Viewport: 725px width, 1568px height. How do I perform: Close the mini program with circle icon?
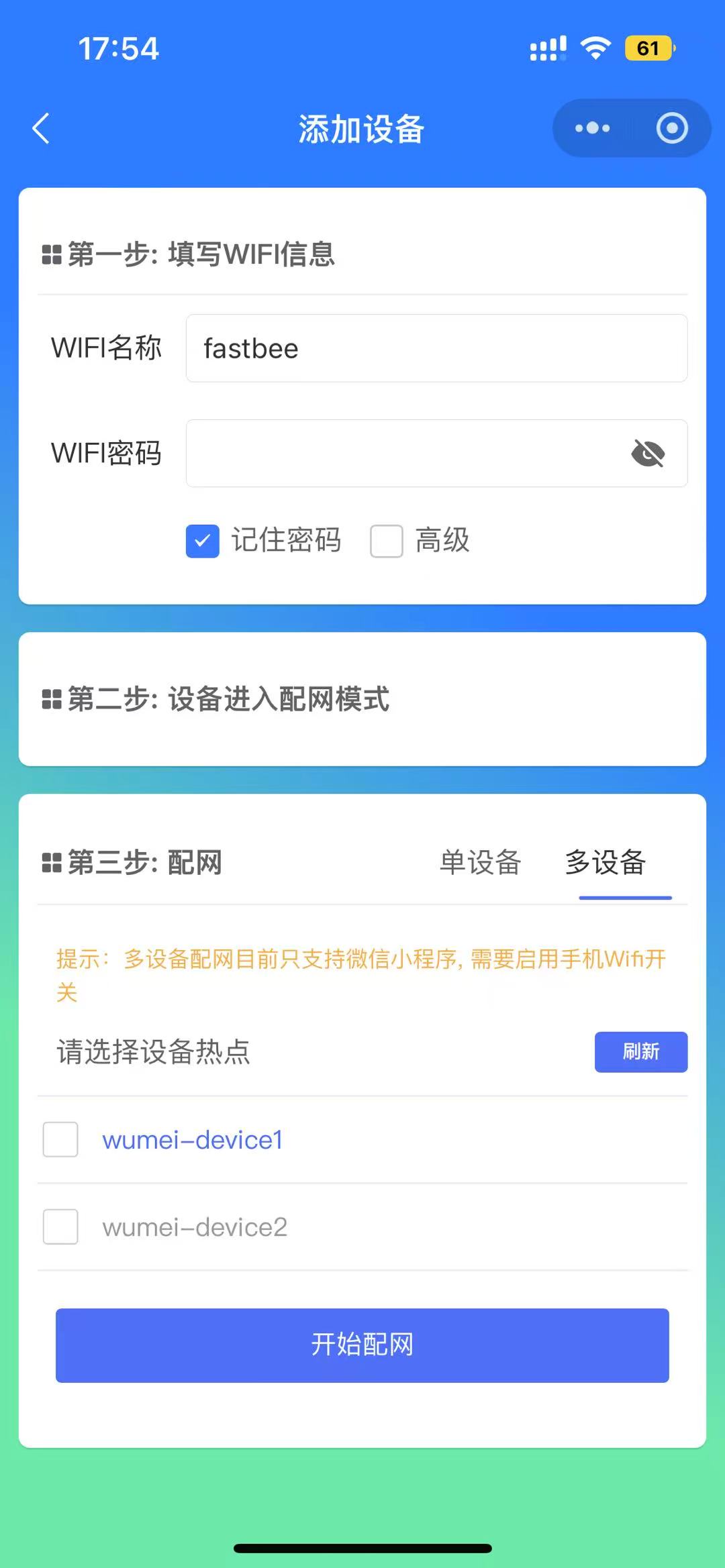(672, 128)
